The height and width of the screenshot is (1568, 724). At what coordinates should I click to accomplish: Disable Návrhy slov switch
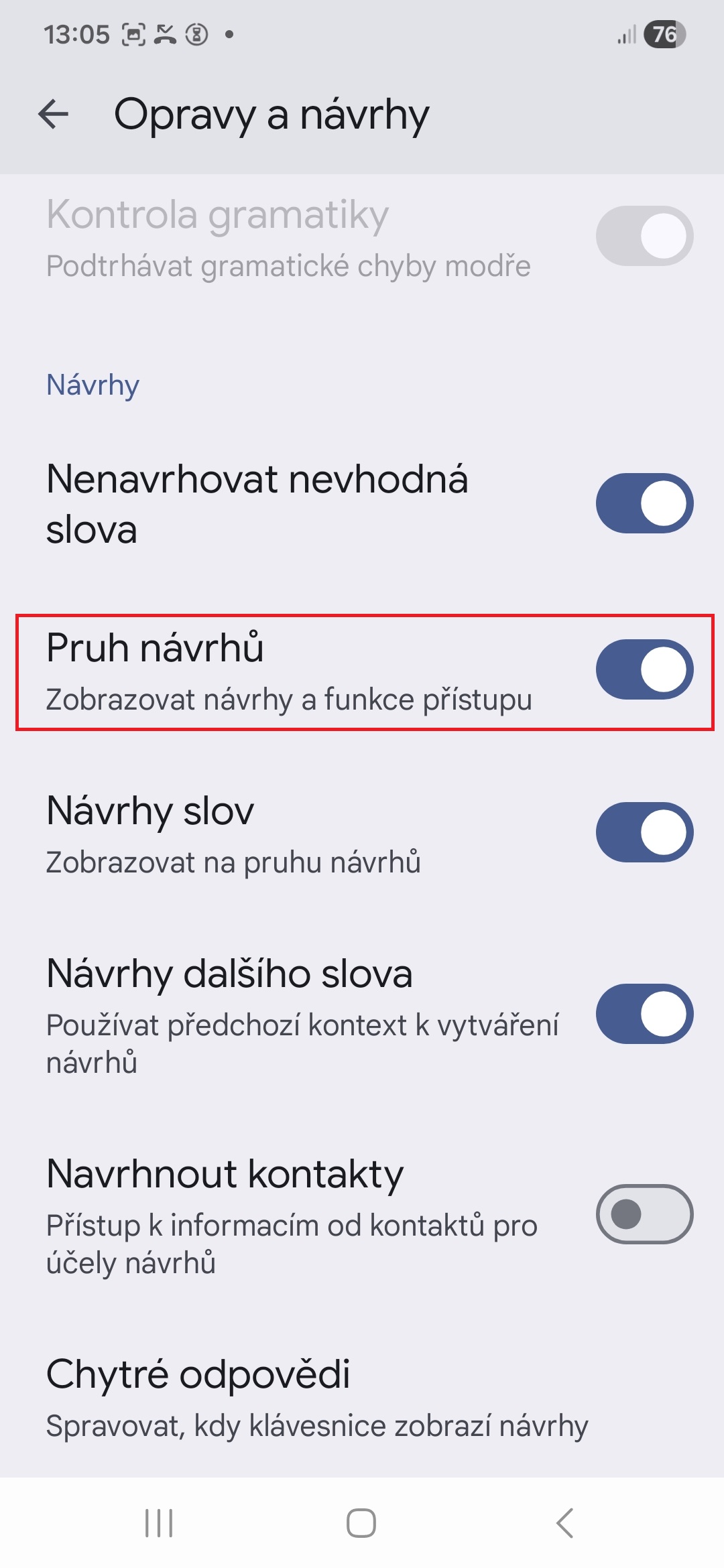point(644,832)
